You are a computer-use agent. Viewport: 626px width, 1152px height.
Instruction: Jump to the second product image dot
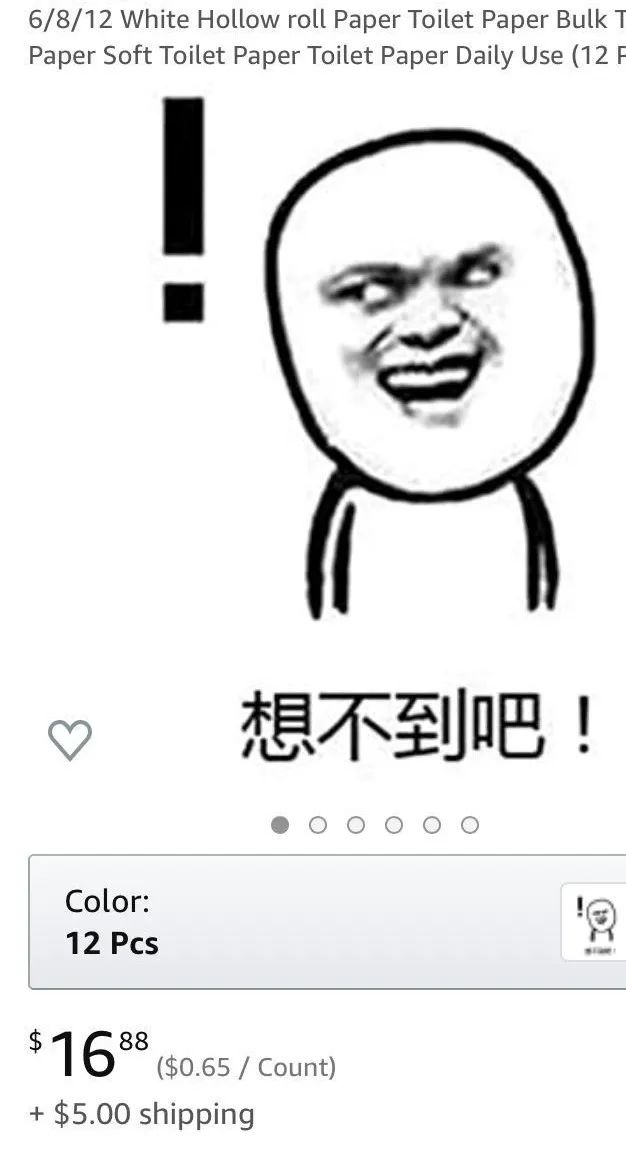[x=318, y=825]
